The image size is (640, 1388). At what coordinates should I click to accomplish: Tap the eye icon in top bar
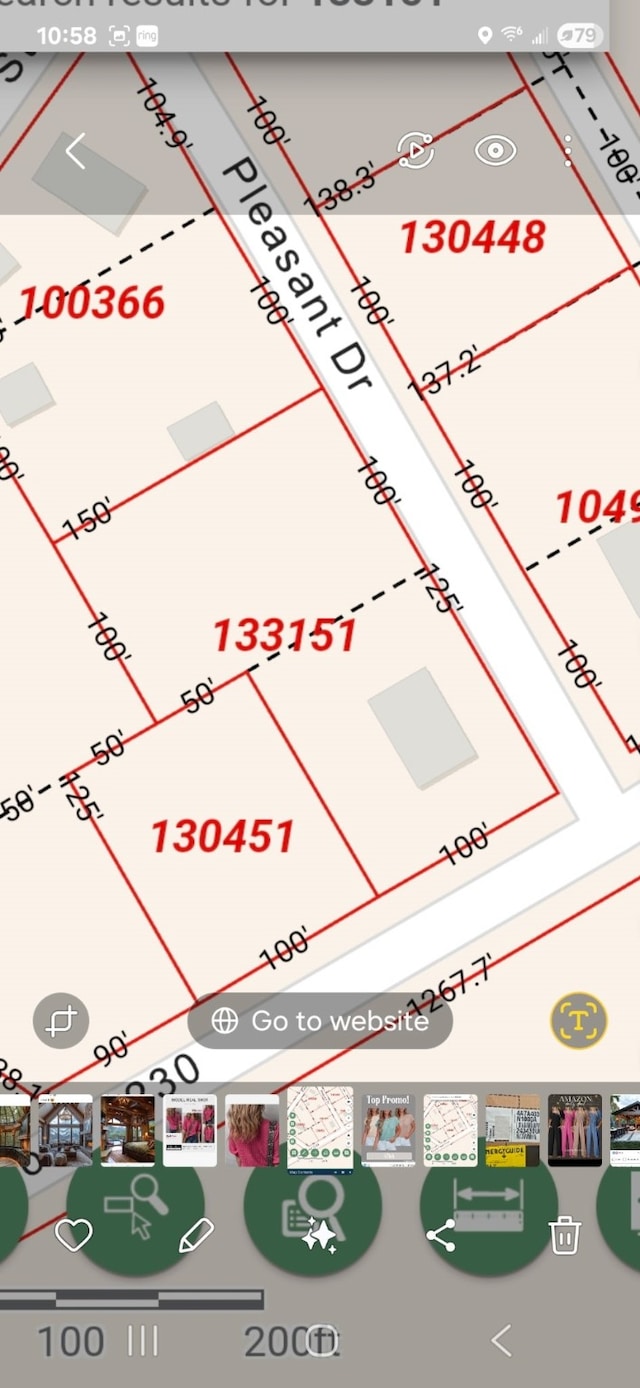(x=495, y=152)
